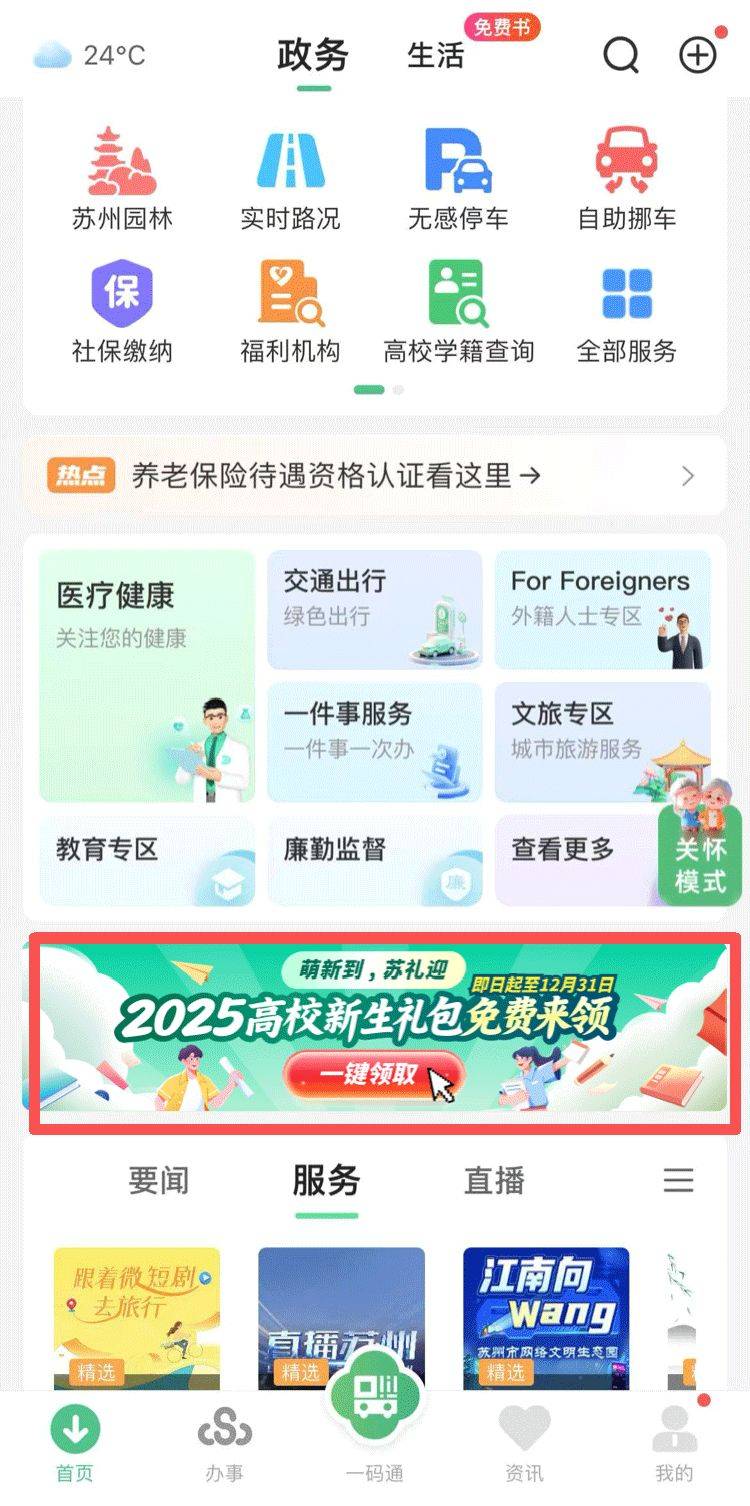Open 无感停车 parking service

click(x=458, y=178)
